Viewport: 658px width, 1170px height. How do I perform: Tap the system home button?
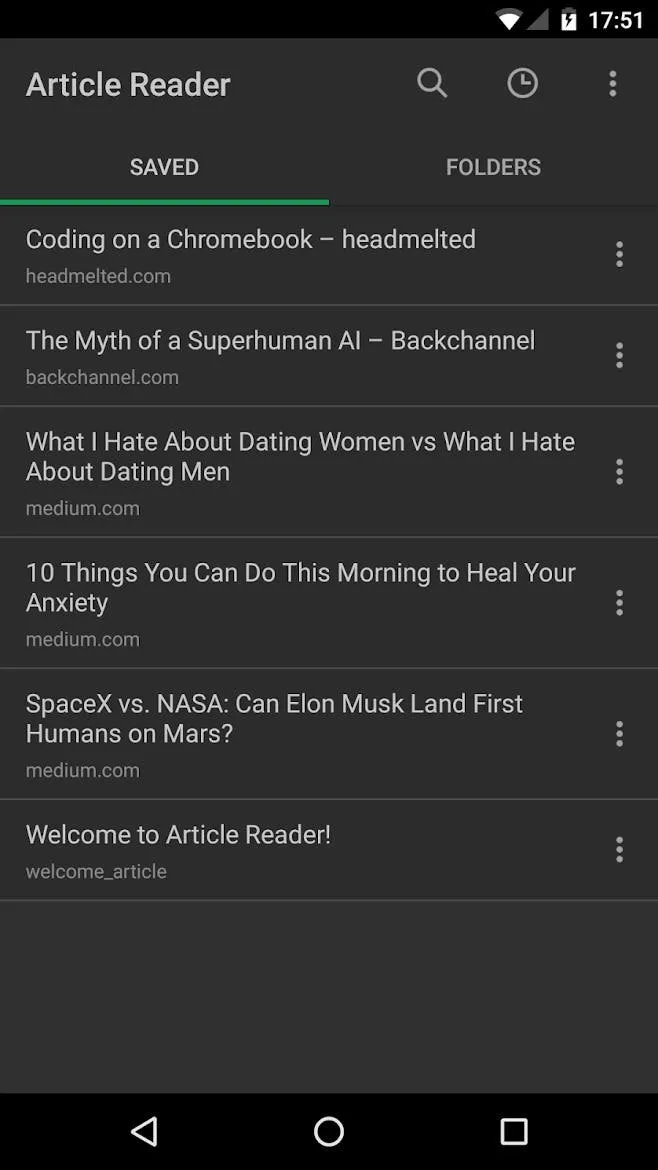(329, 1131)
